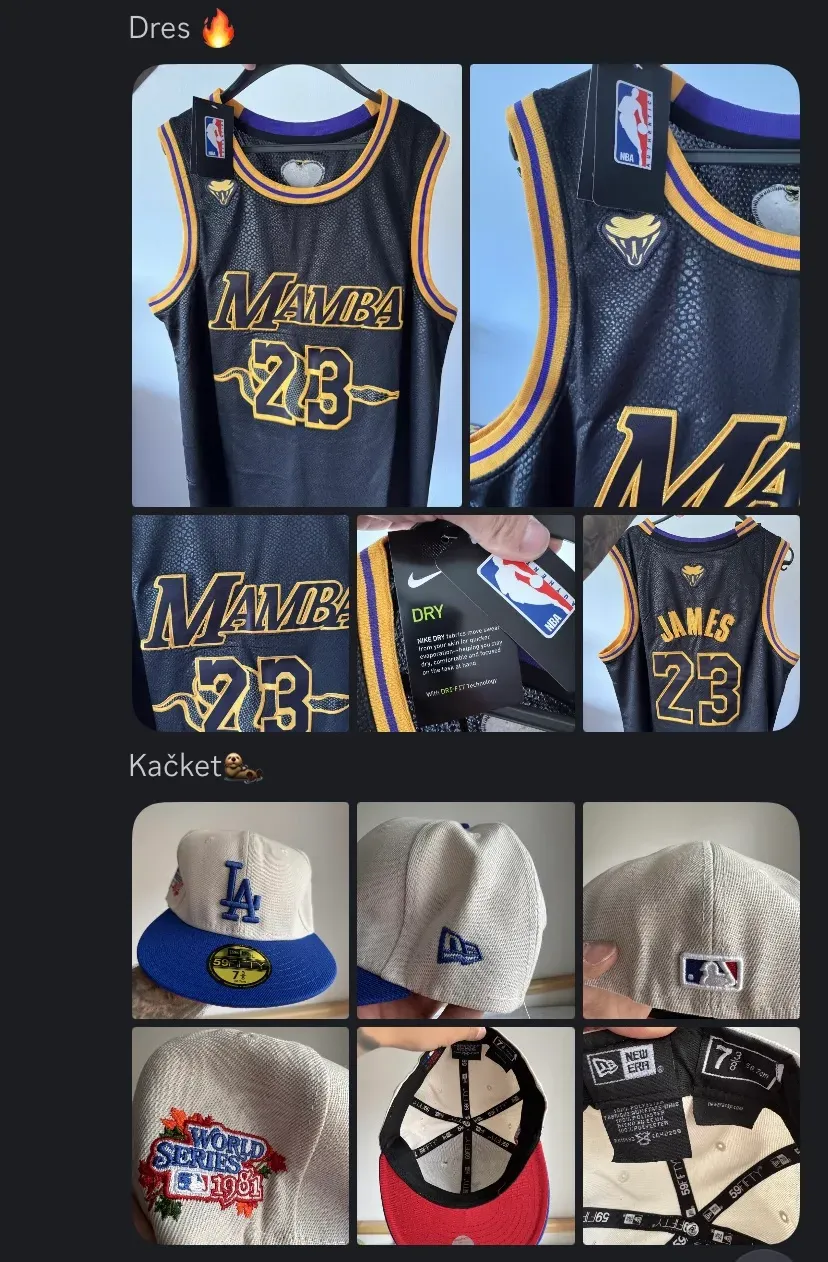Open the LA cap front photo
The height and width of the screenshot is (1262, 828).
click(241, 910)
